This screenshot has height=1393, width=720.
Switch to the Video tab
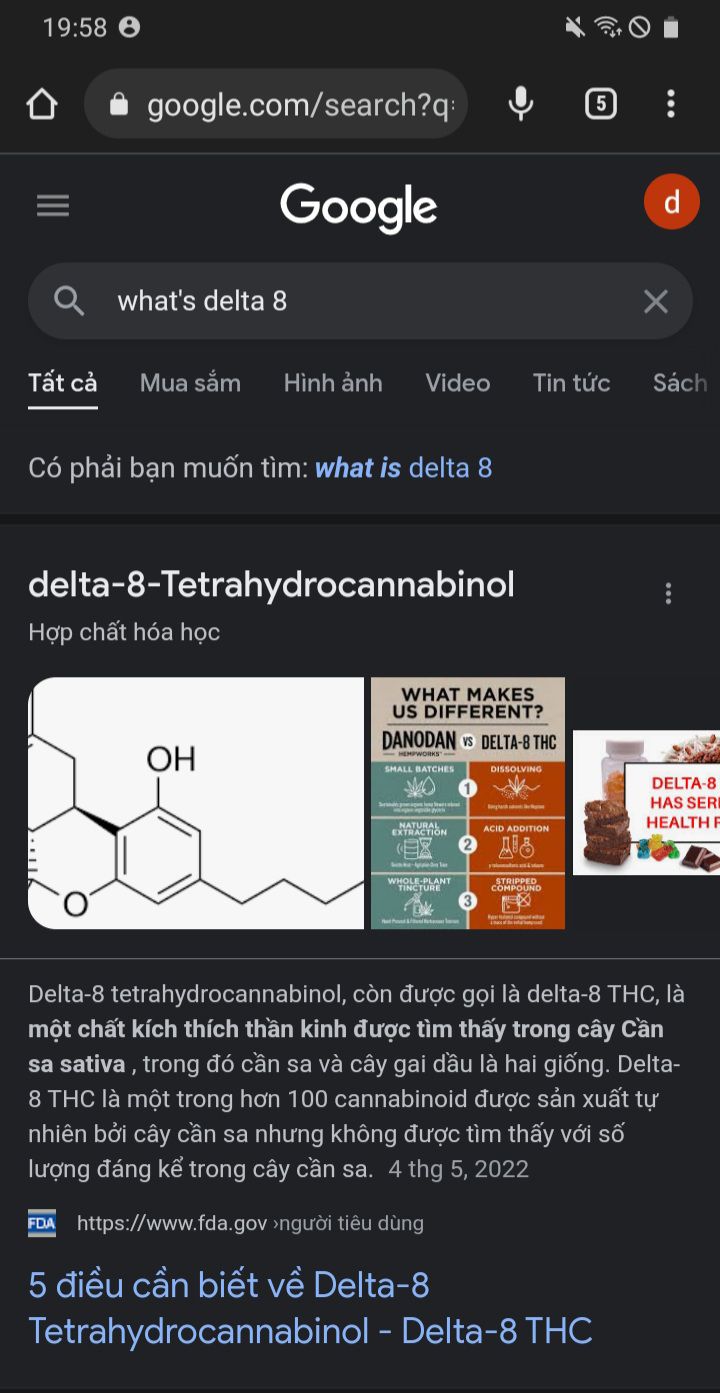click(458, 383)
